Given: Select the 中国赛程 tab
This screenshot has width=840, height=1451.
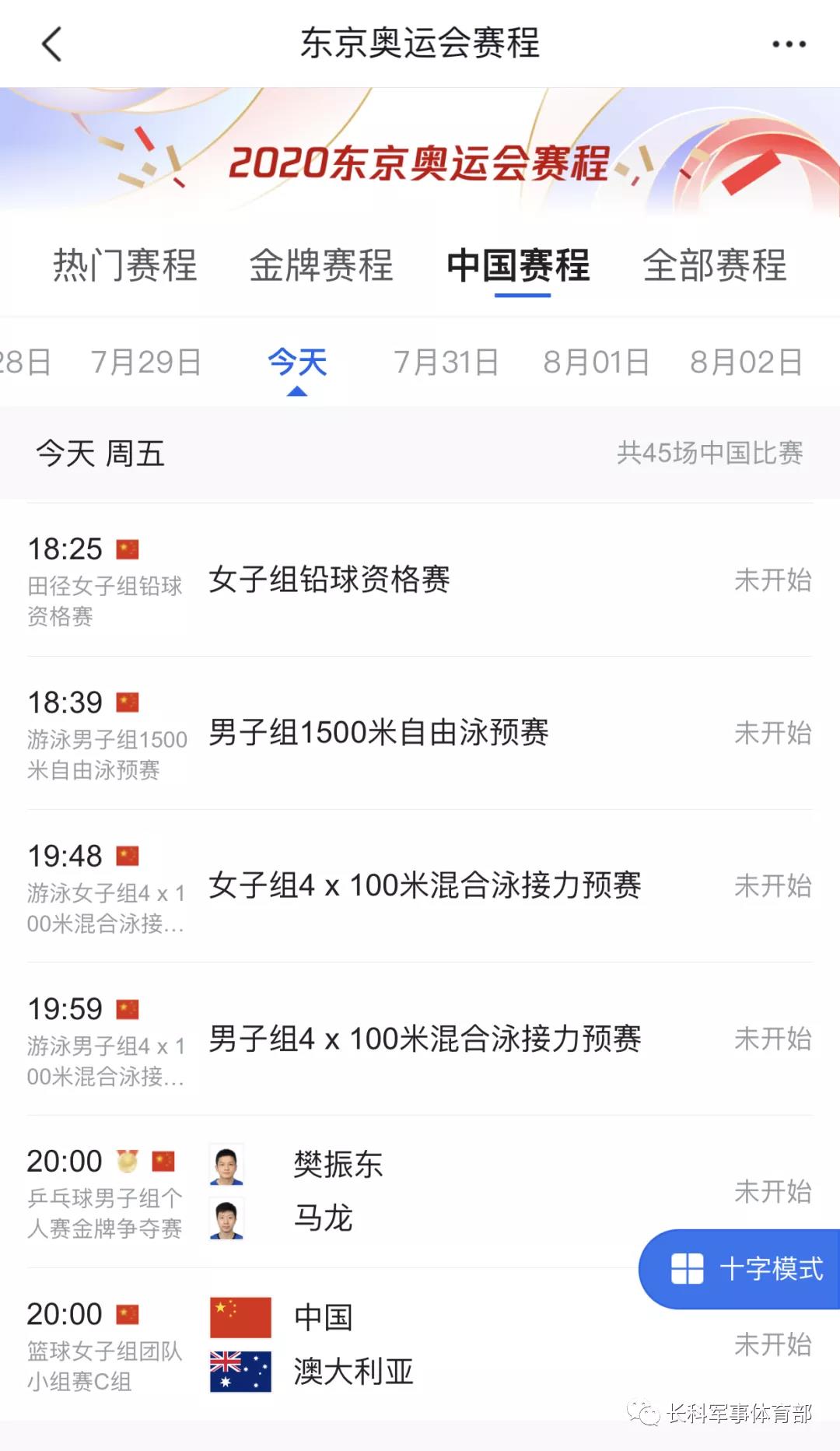Looking at the screenshot, I should (519, 265).
